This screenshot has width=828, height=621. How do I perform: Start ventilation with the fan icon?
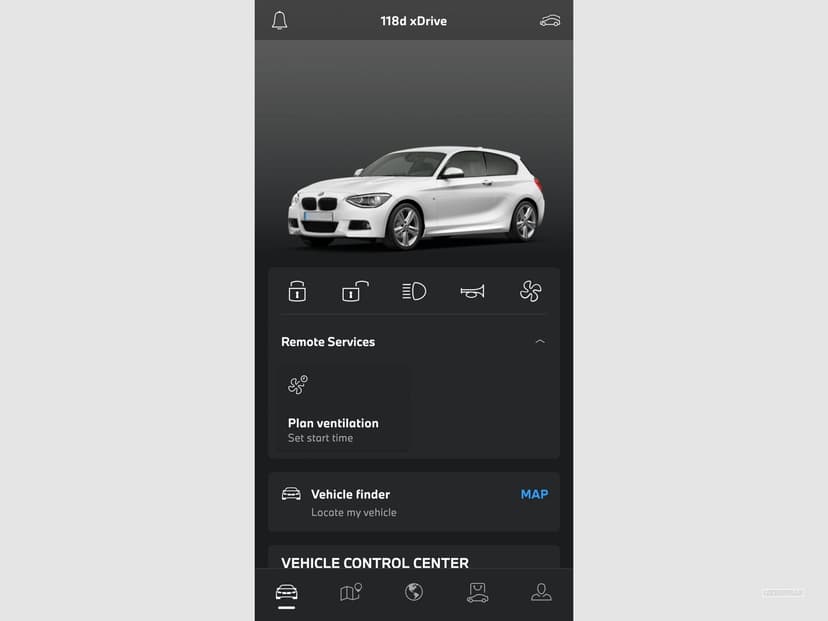tap(531, 291)
